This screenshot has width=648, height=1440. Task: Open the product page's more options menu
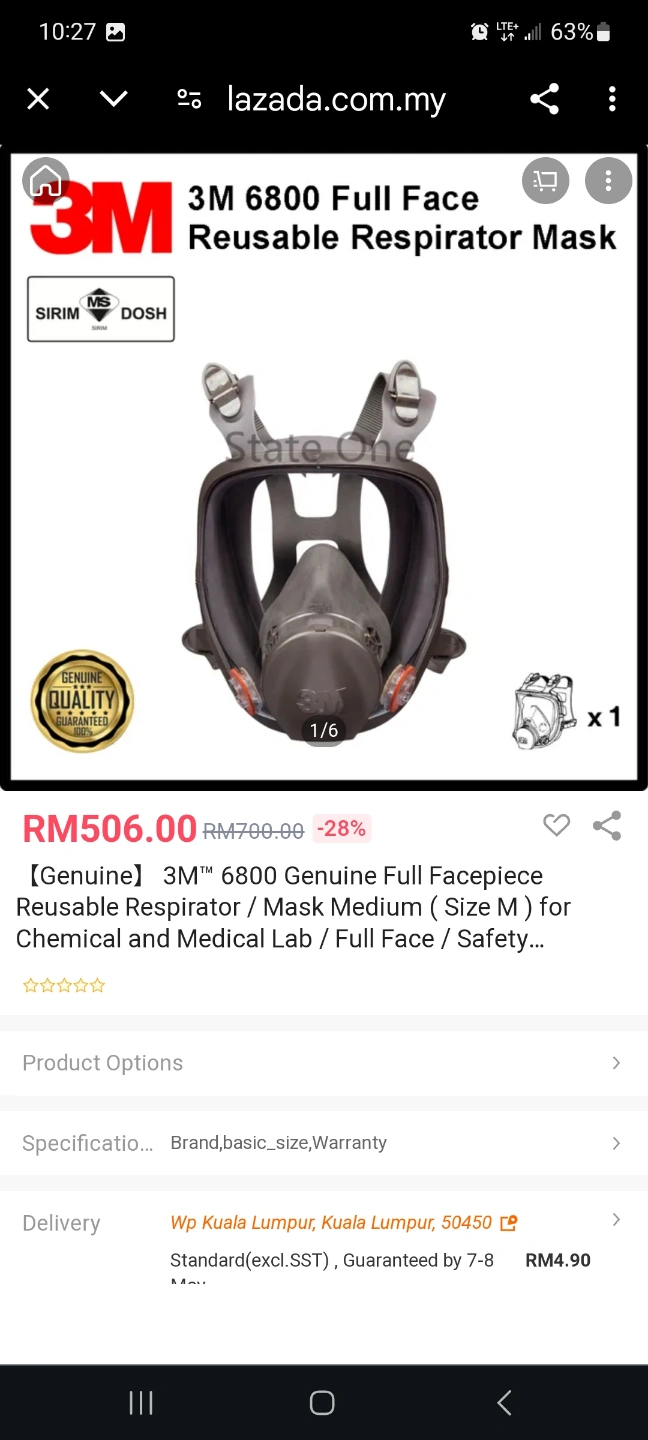(608, 181)
